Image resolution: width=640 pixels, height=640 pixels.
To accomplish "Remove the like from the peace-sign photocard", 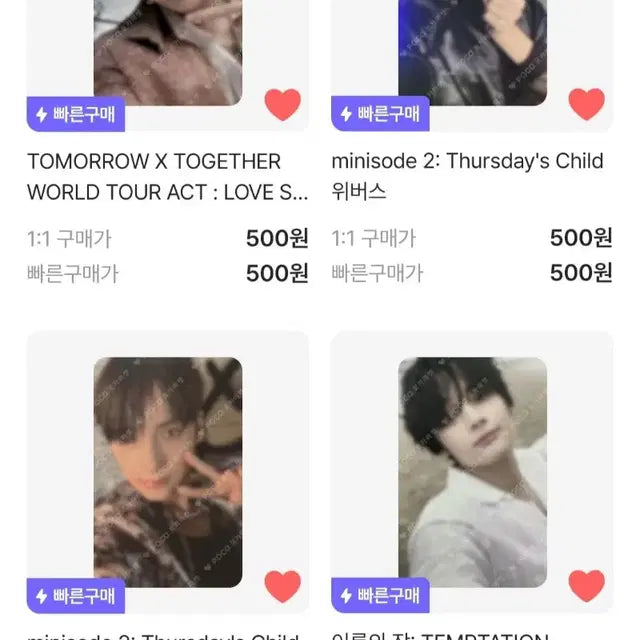I will point(283,586).
